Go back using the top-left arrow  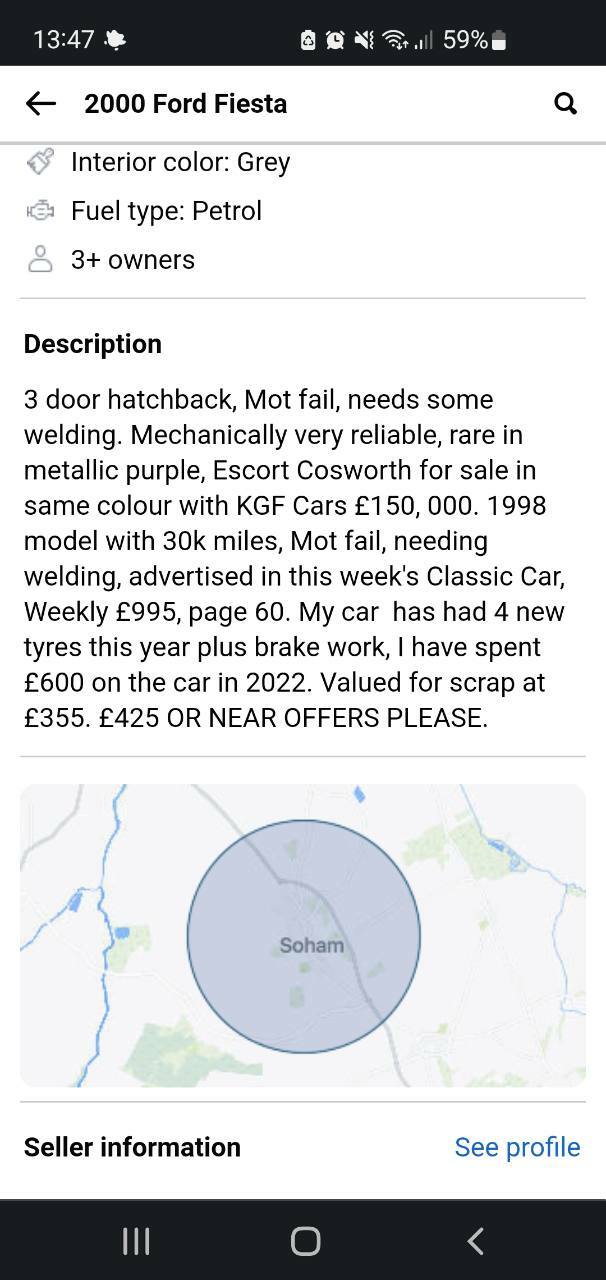tap(40, 103)
